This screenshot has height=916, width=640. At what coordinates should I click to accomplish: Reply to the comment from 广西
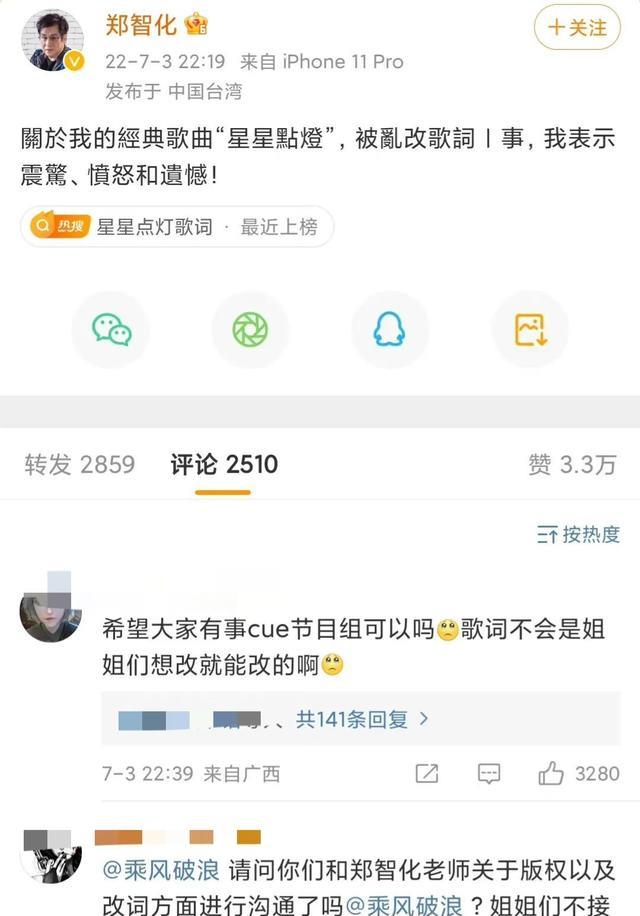[489, 773]
